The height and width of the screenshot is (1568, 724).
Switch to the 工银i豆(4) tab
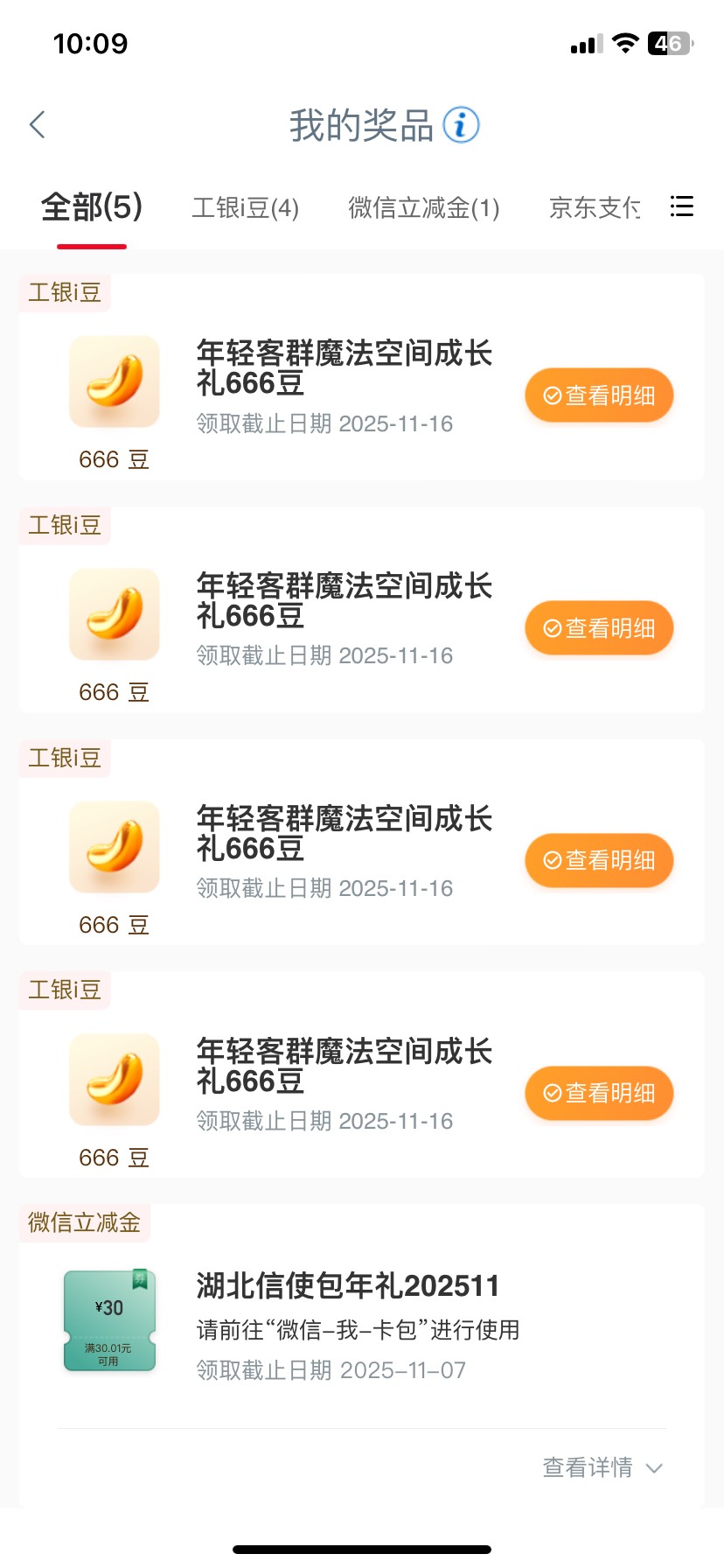246,208
